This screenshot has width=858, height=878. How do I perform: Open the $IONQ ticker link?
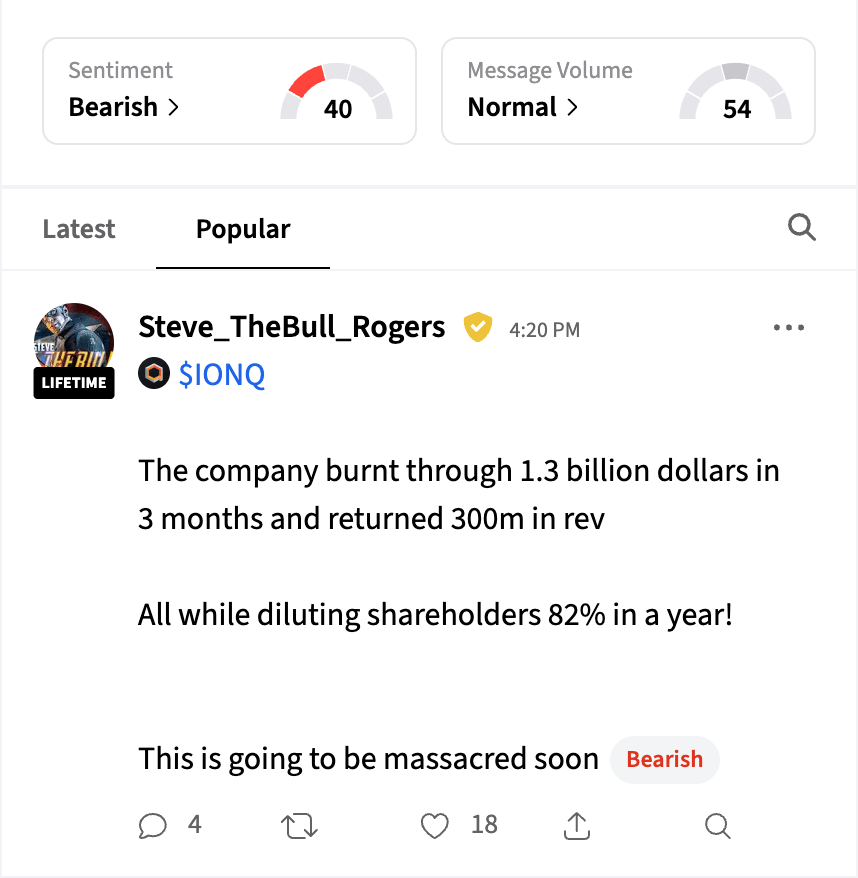[x=221, y=375]
